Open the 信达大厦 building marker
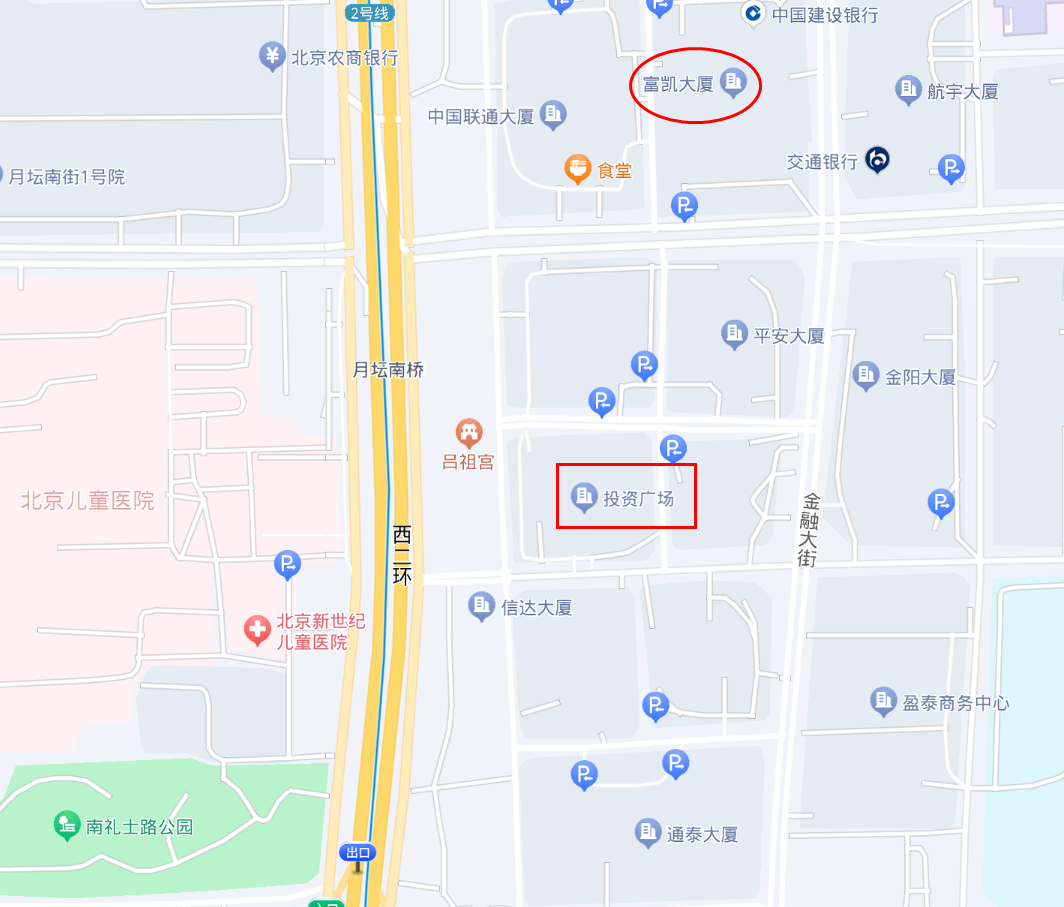 pos(482,605)
